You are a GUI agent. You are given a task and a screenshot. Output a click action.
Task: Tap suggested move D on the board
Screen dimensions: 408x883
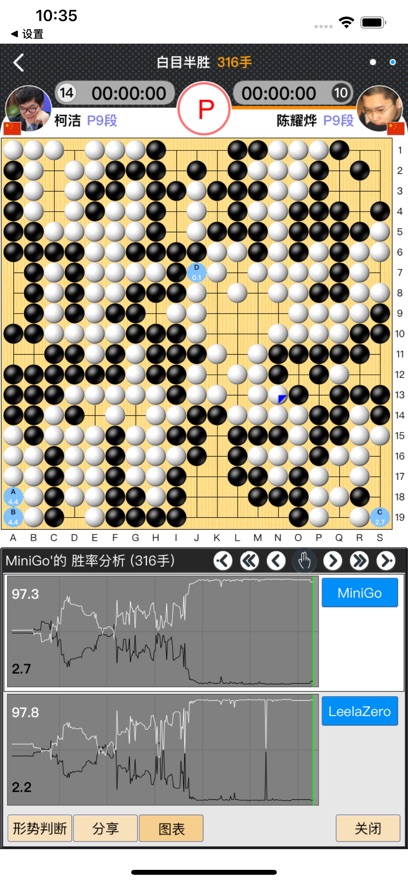click(197, 272)
